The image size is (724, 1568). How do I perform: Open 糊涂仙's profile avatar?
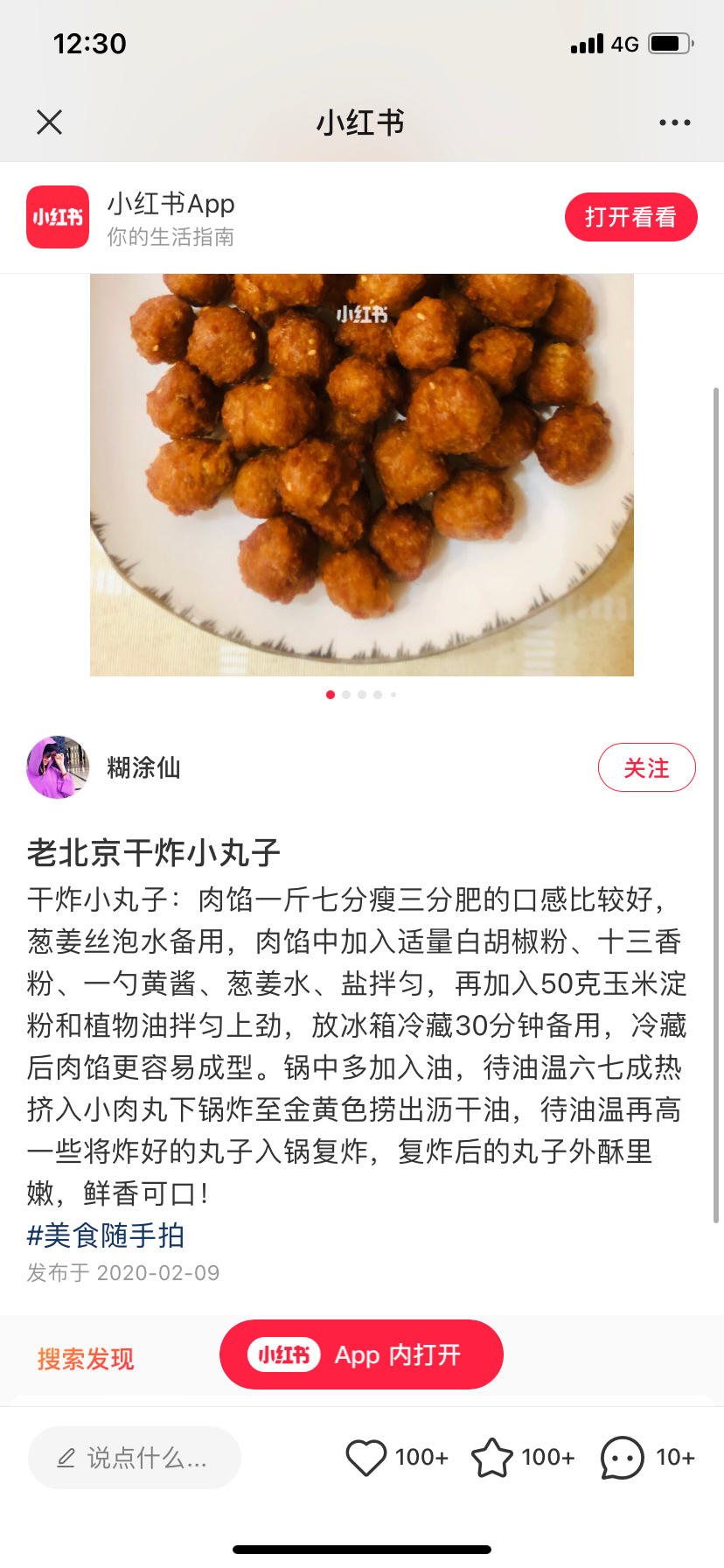tap(58, 767)
